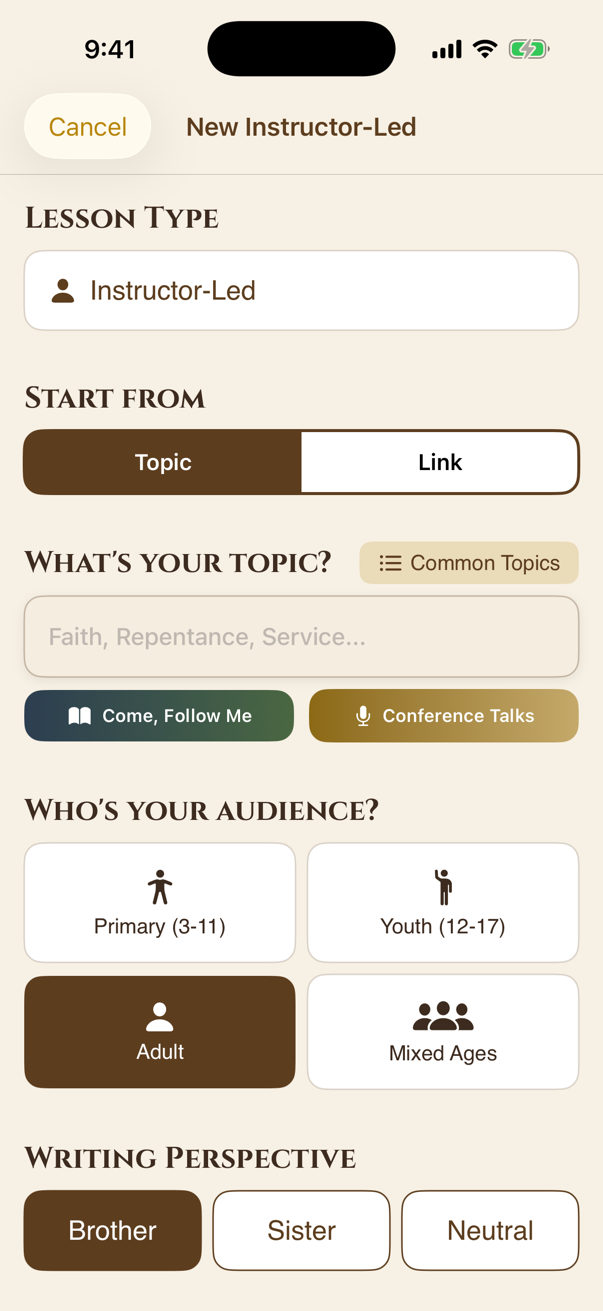
Task: Open the Common Topics list
Action: [469, 563]
